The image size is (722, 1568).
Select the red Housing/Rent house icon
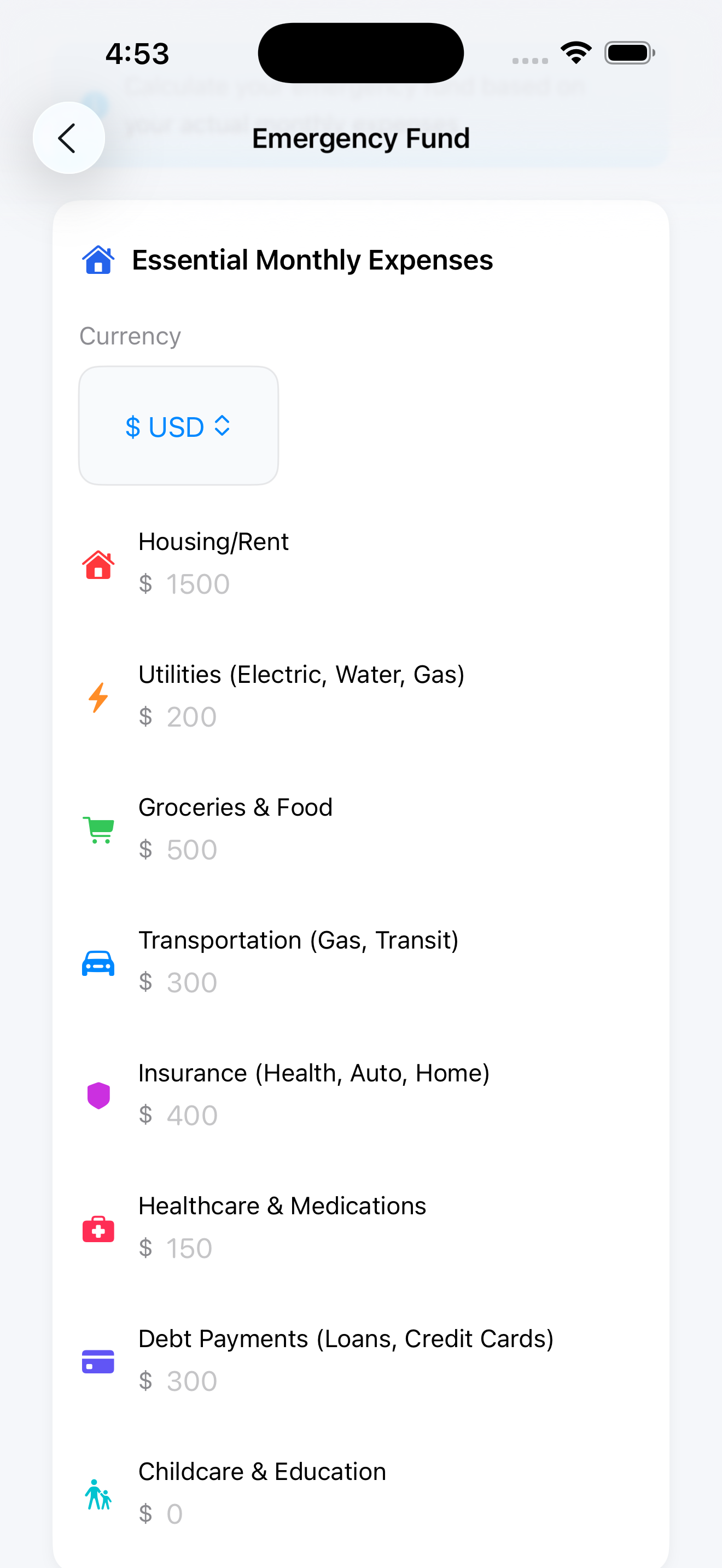[x=98, y=566]
